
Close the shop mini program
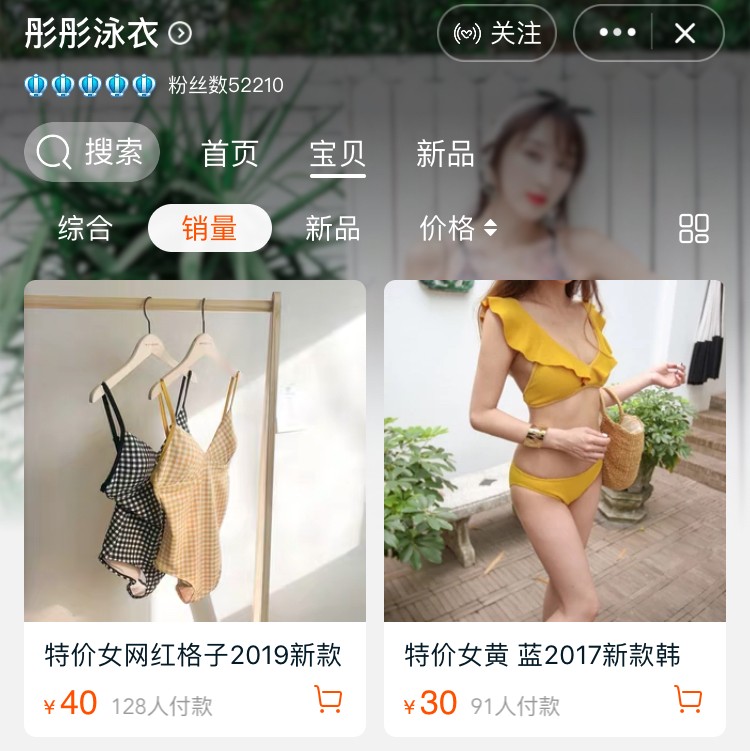685,33
